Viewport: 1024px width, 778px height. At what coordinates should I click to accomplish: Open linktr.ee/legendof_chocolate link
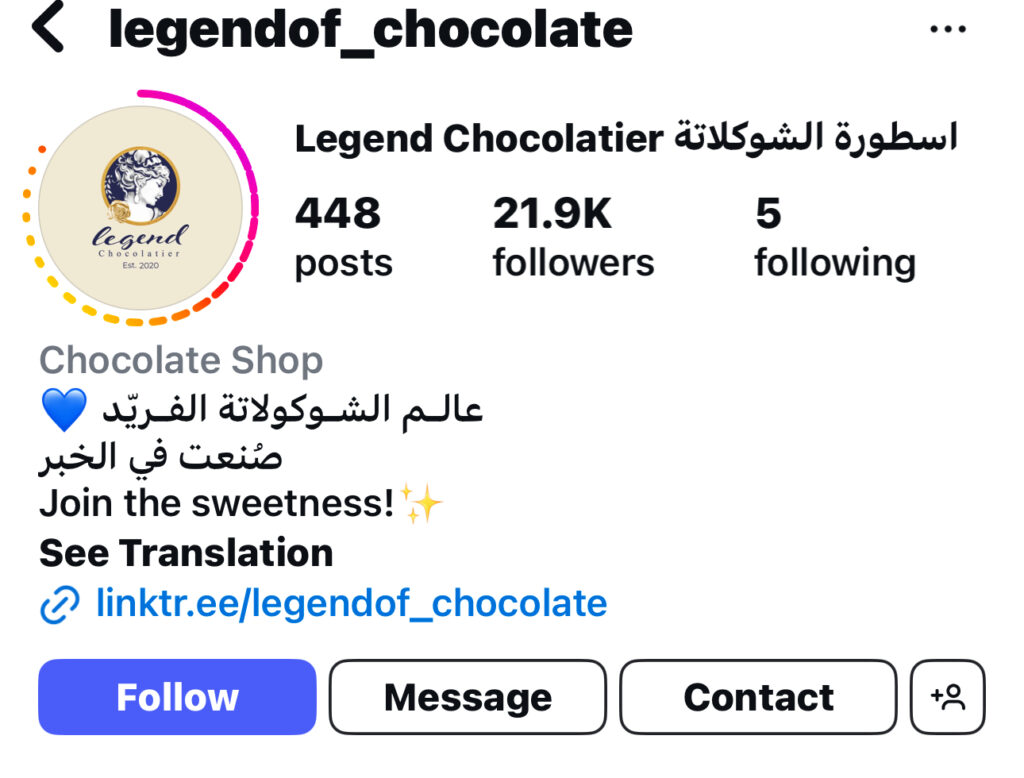[350, 604]
